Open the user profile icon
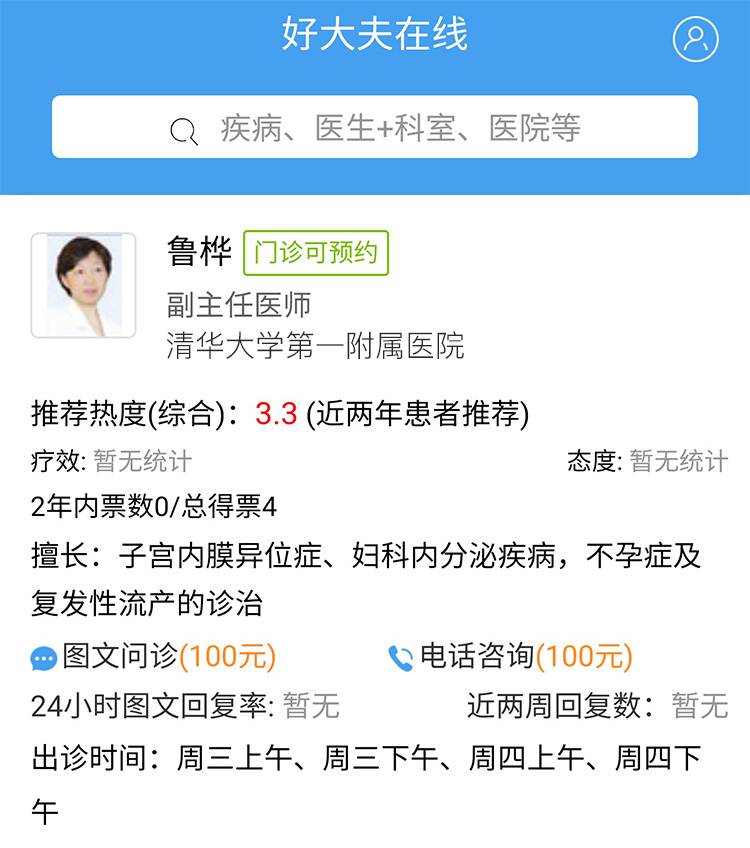The image size is (750, 848). [695, 39]
